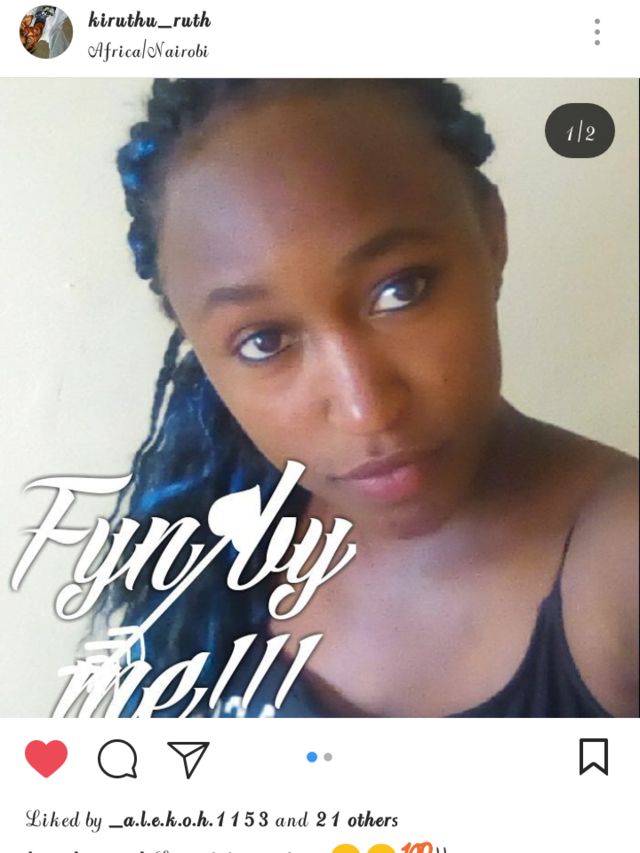Open the post overflow menu

[597, 32]
